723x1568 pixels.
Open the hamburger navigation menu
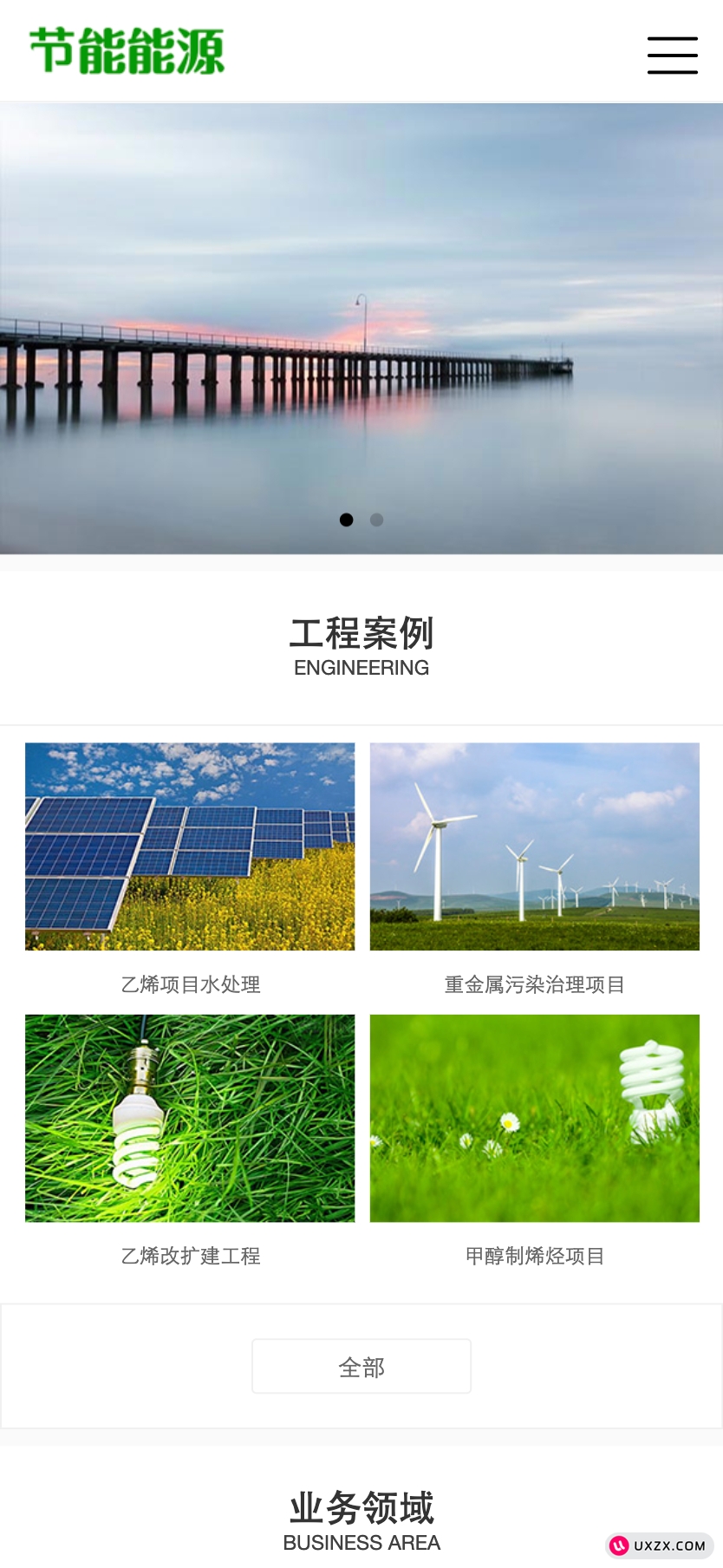pos(672,55)
